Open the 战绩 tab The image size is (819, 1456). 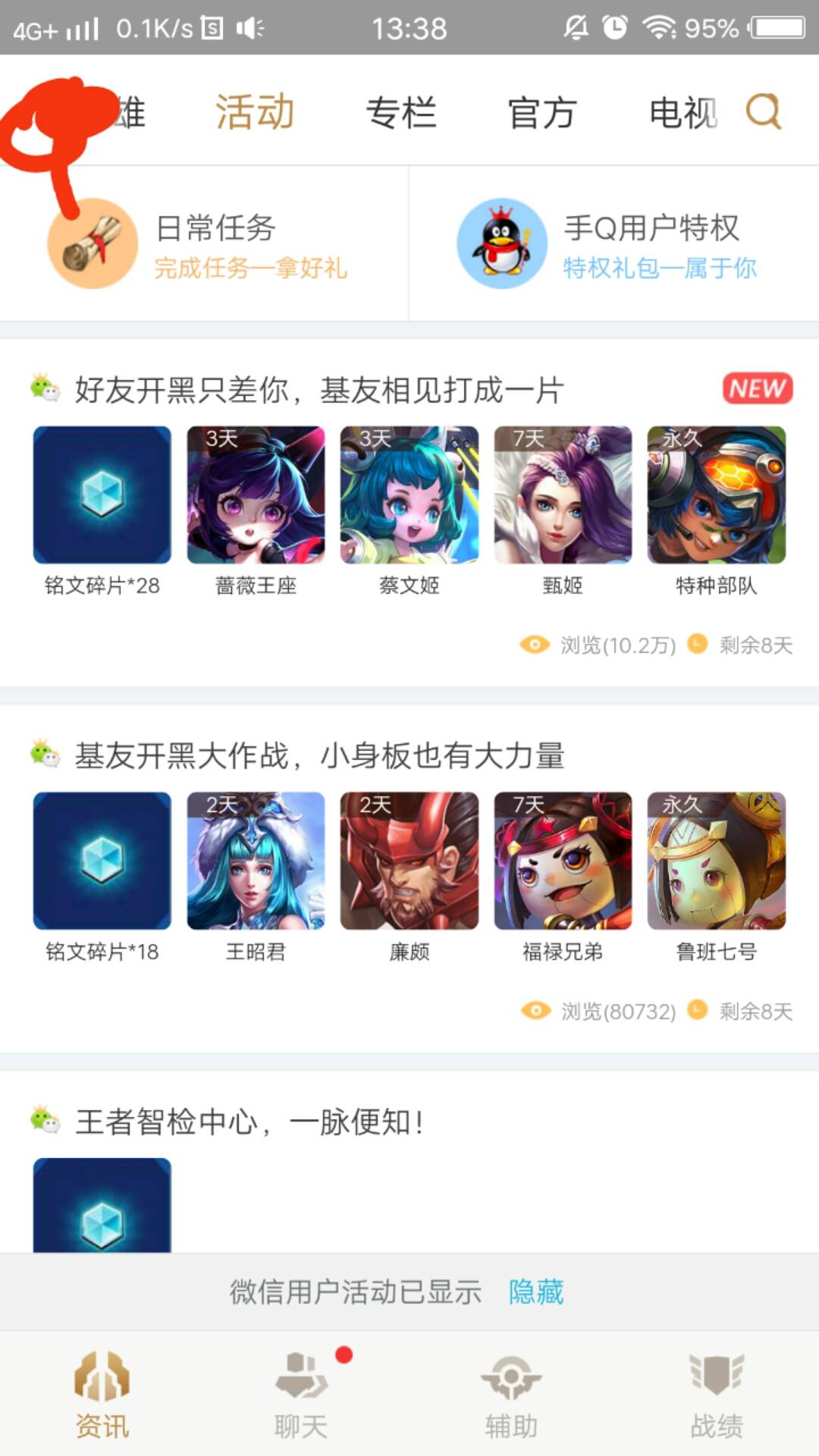[716, 1394]
